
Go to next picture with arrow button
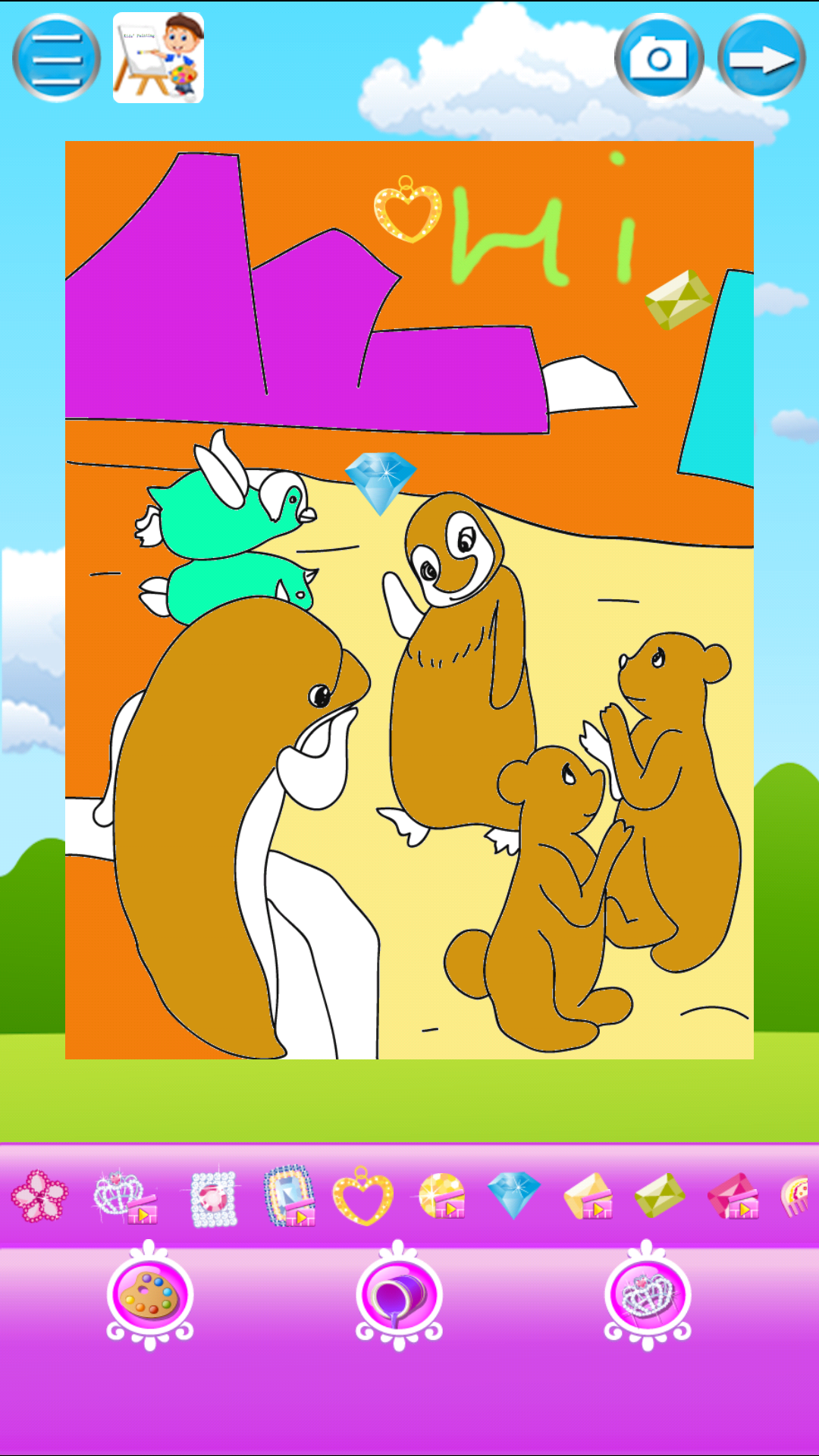coord(761,58)
